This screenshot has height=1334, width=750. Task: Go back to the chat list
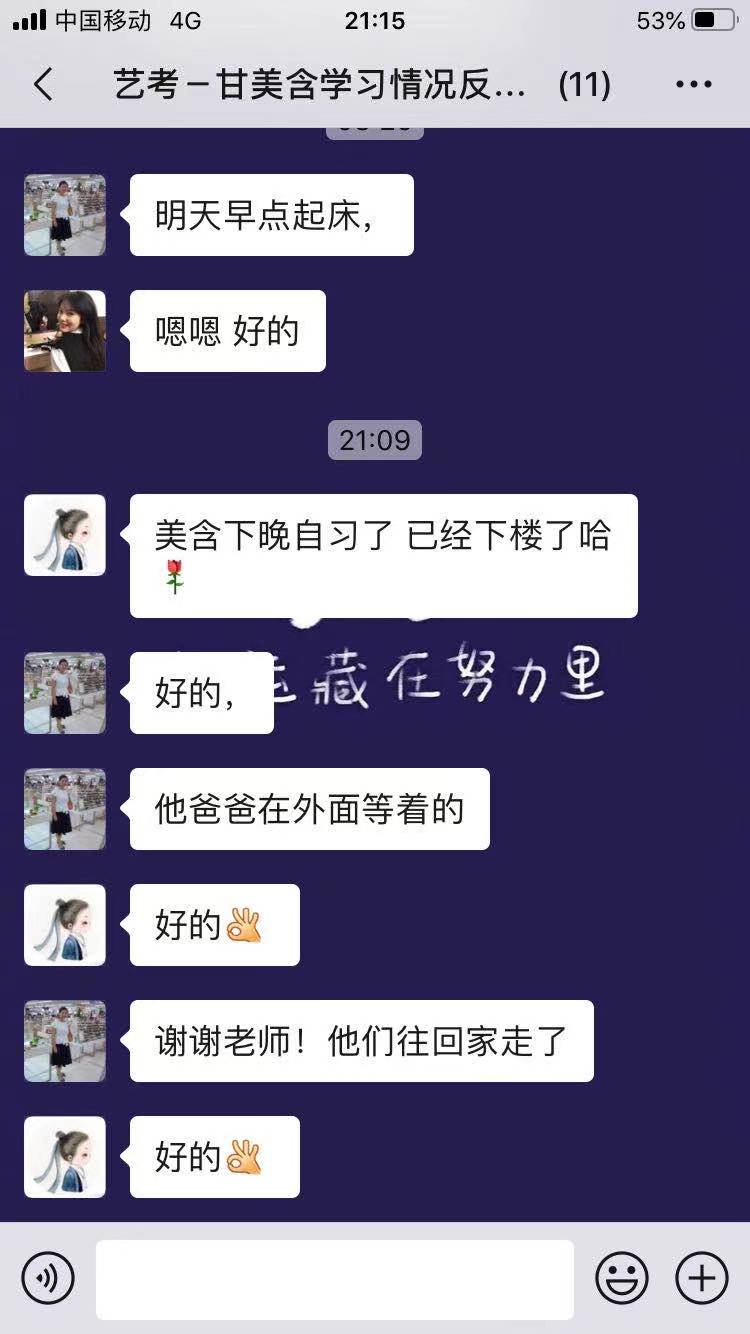point(43,85)
